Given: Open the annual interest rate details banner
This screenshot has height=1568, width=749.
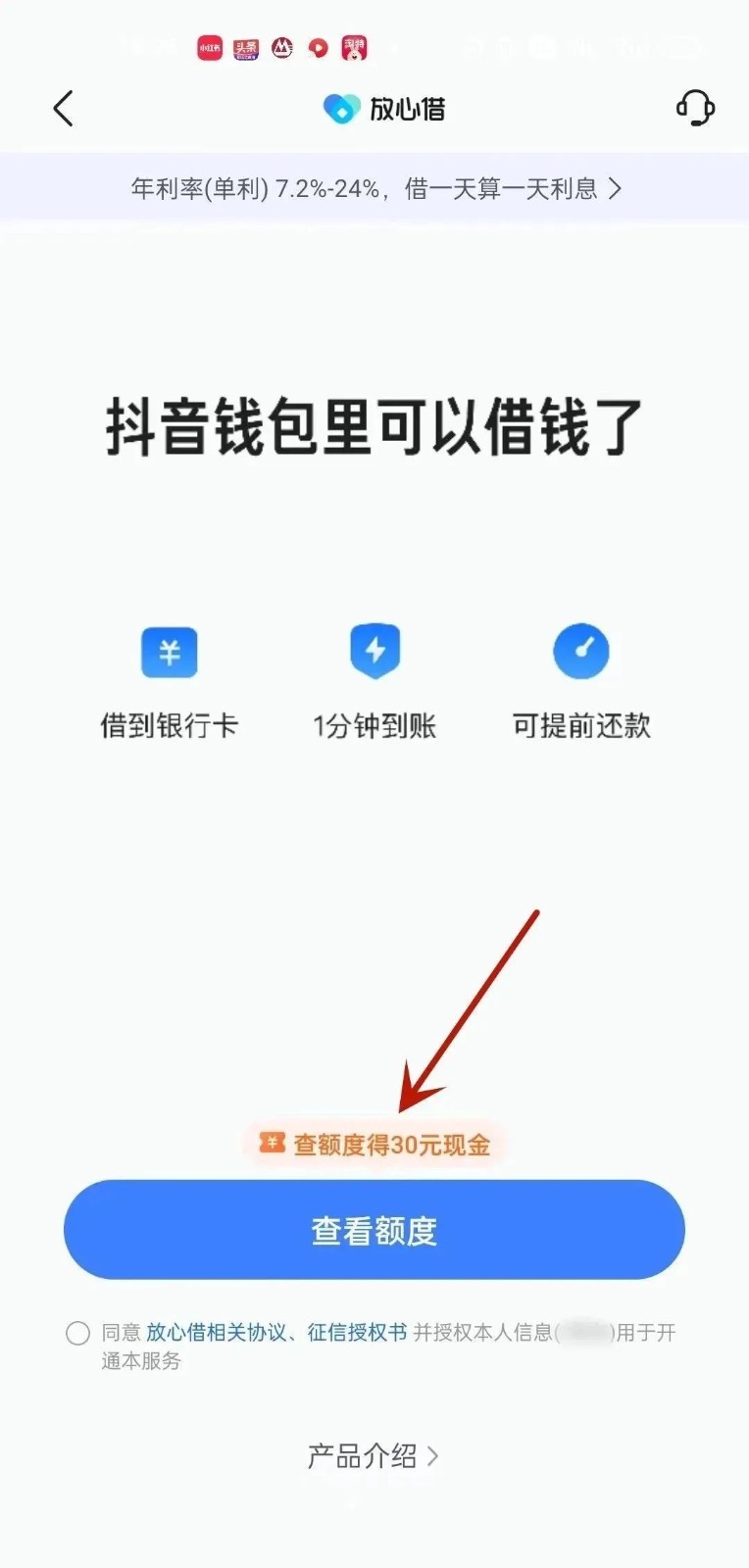Looking at the screenshot, I should click(375, 188).
